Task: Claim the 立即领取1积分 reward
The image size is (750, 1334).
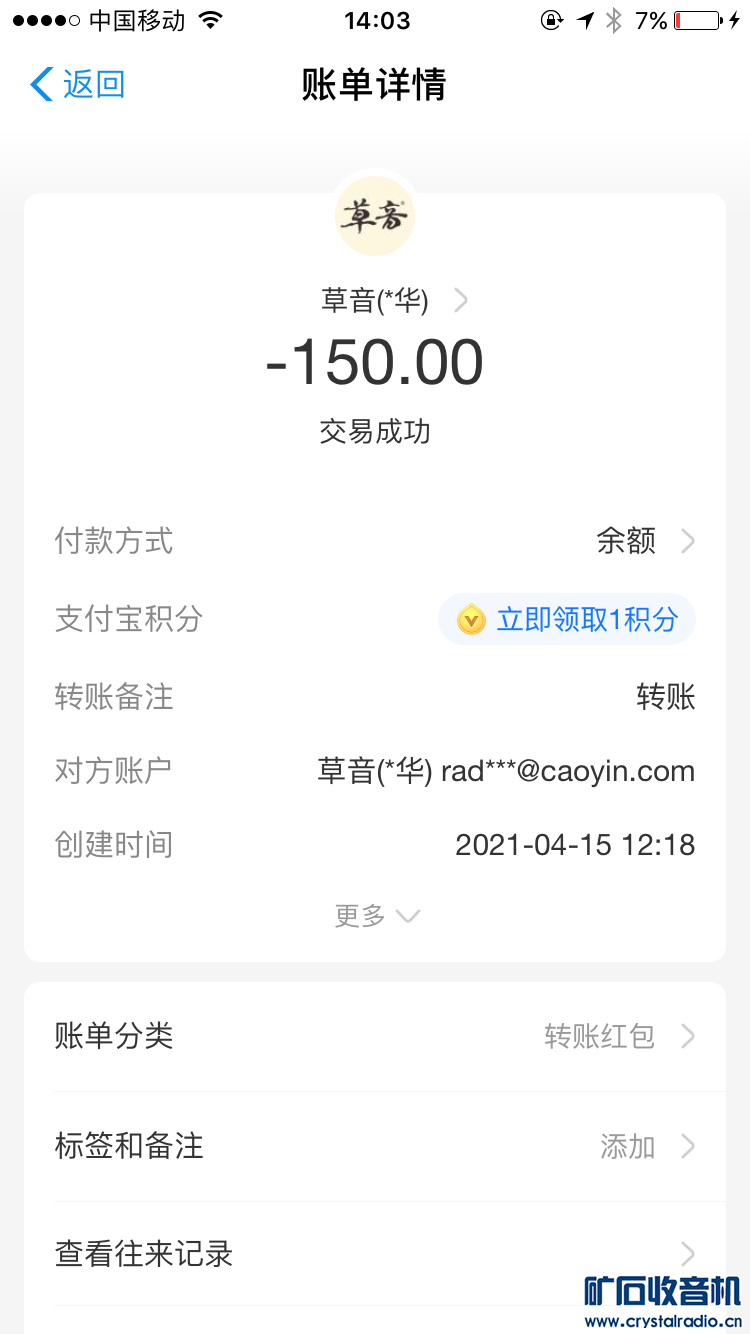Action: (567, 619)
